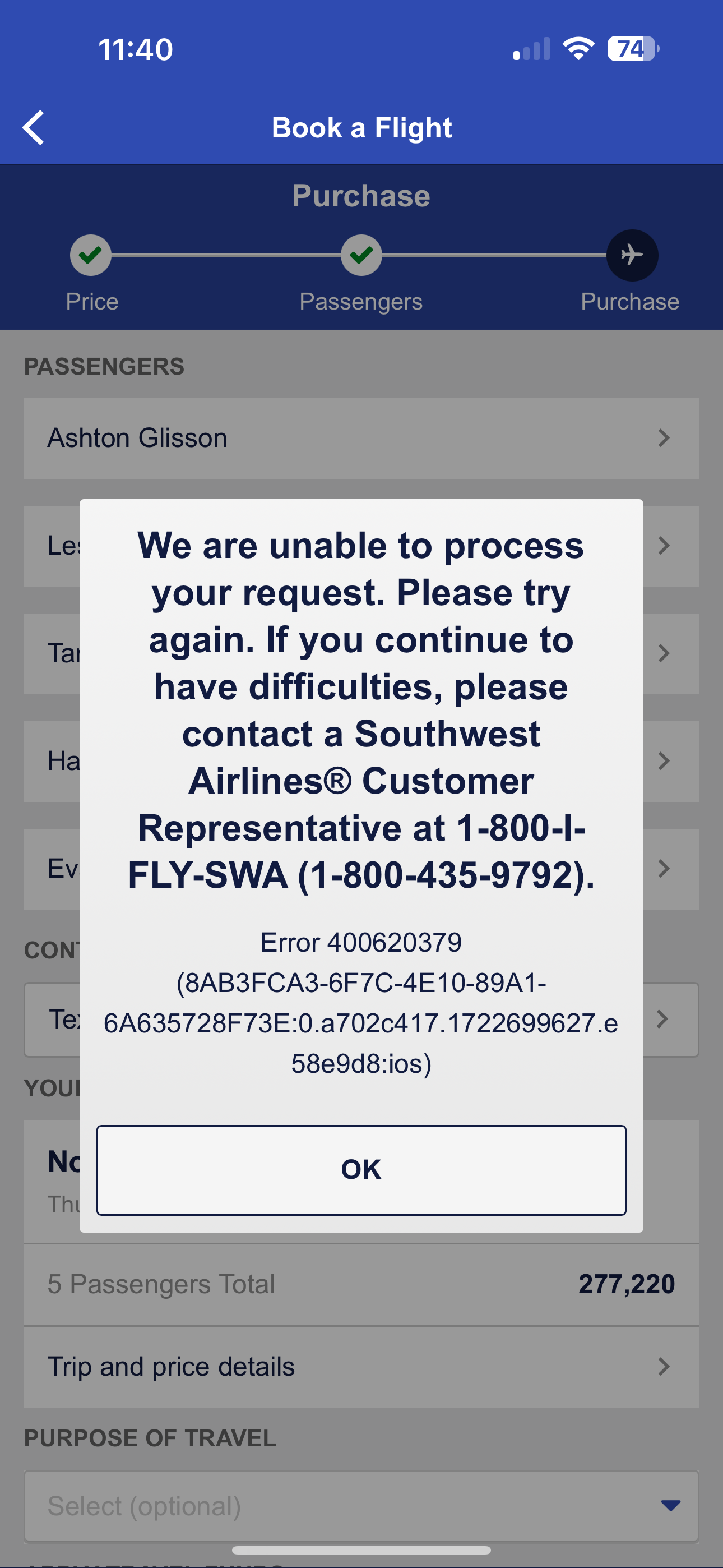Tap the chevron on the passenger row starting 'Ev'
The image size is (723, 1568).
click(664, 869)
